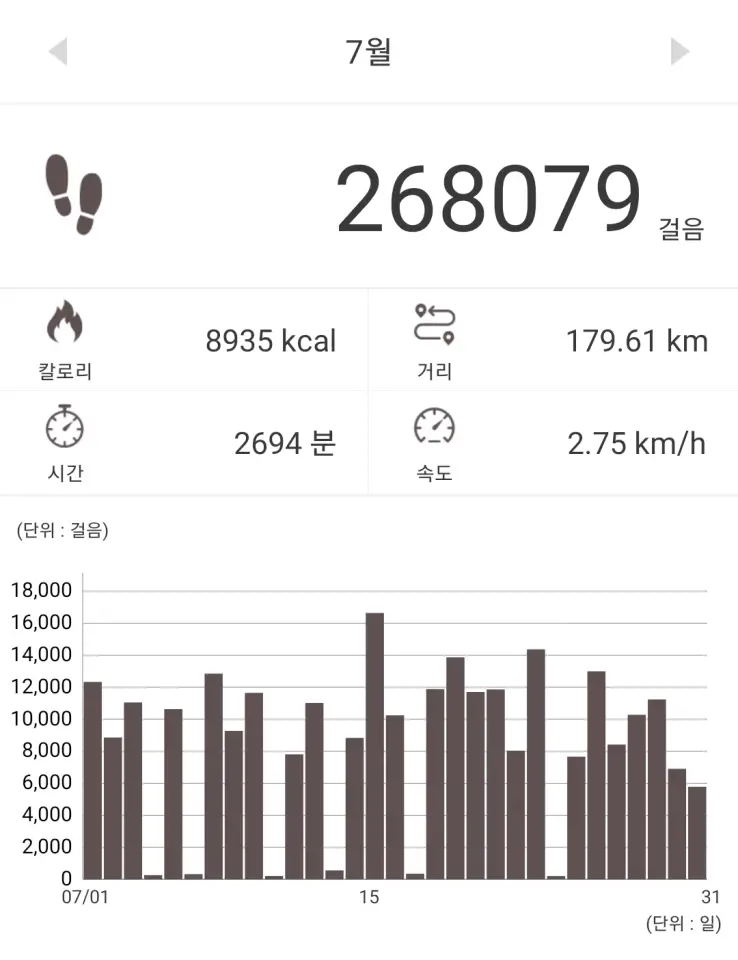Select the 2.75 km/h speed value
738x960 pixels.
[x=636, y=442]
